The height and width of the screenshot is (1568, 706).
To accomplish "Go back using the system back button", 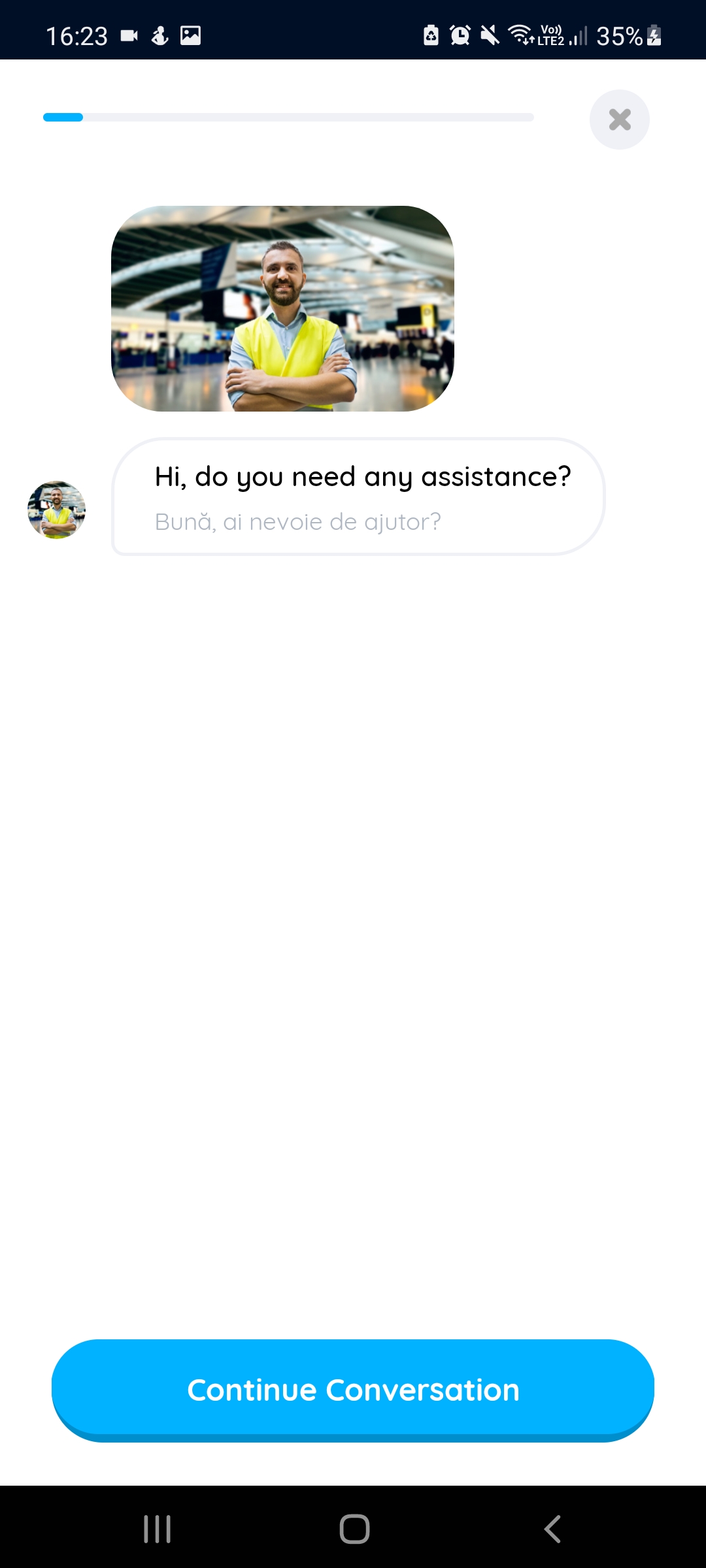I will 552,1529.
